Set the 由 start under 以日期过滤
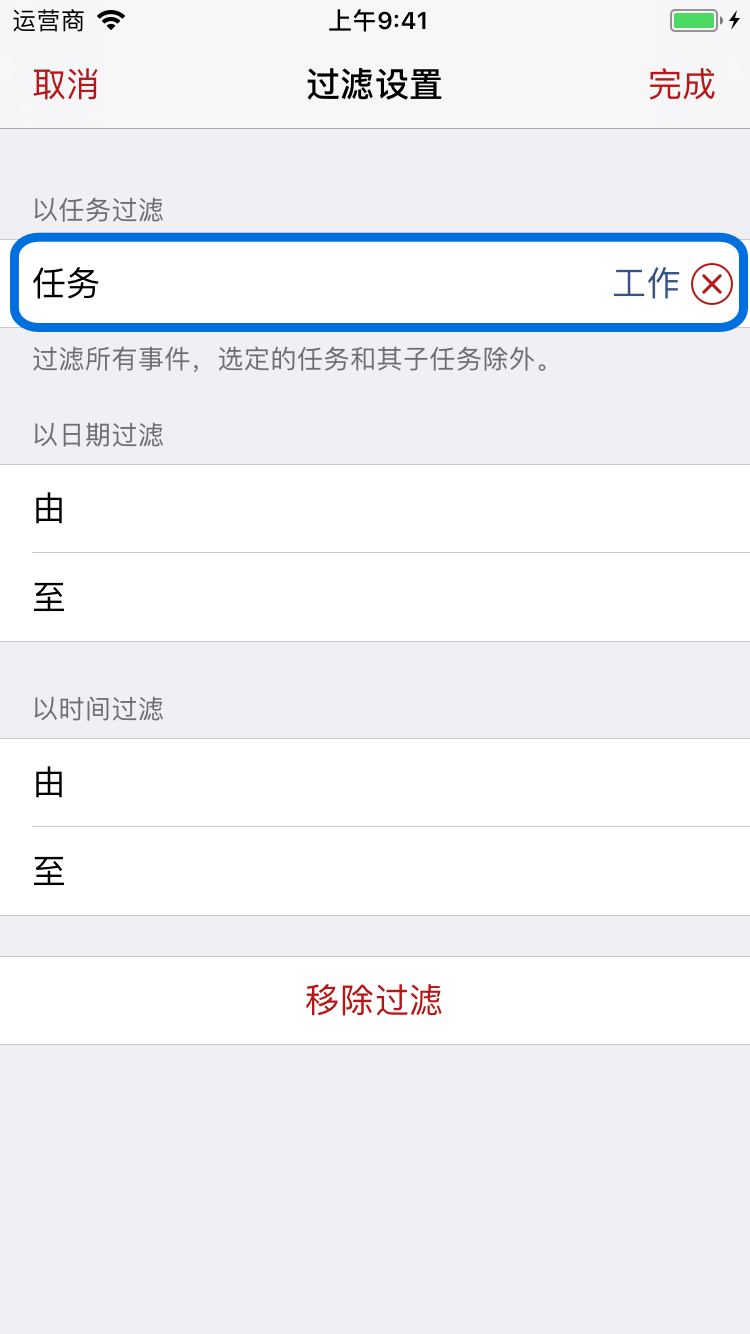The height and width of the screenshot is (1334, 750). (x=375, y=509)
